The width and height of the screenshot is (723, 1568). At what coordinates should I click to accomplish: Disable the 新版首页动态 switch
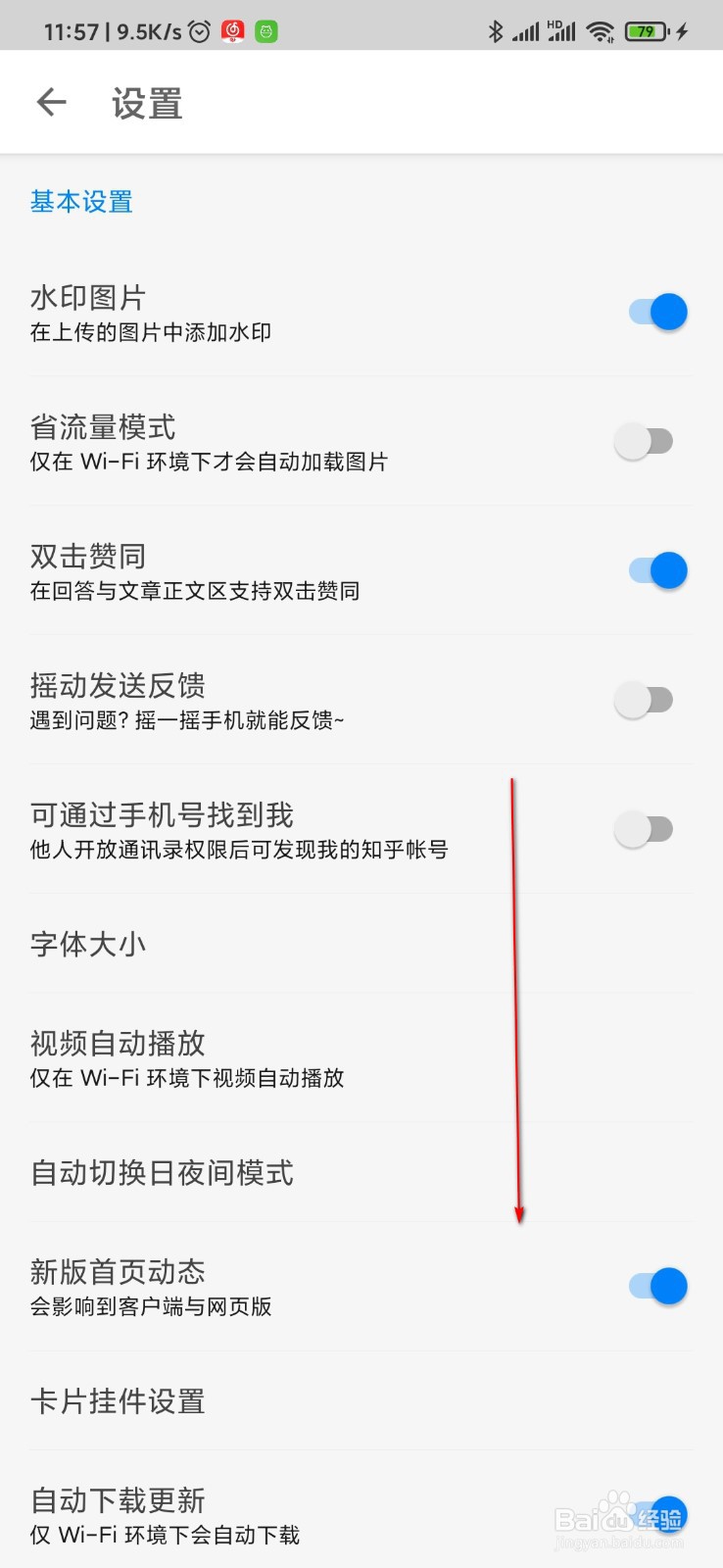[654, 1286]
